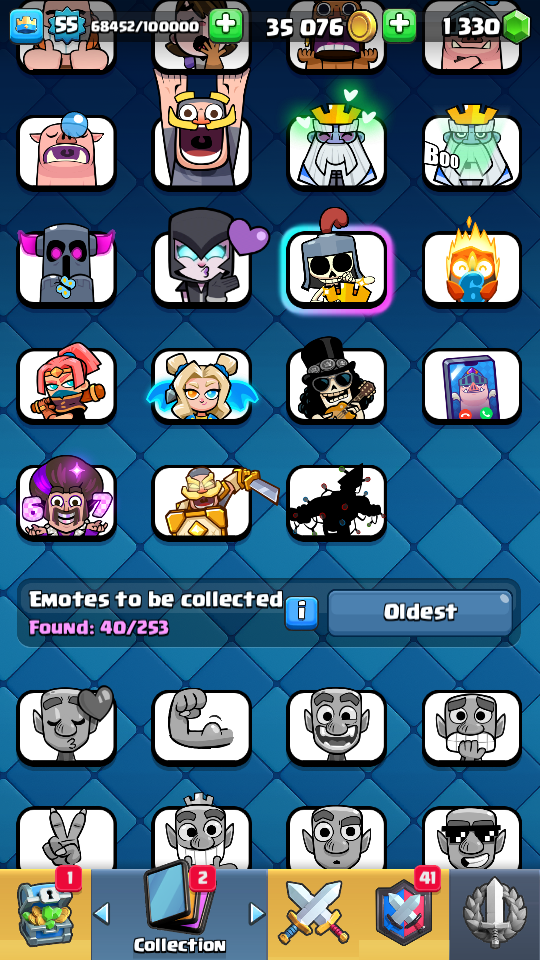The image size is (540, 960).
Task: Pick the phone call emote
Action: pos(472,384)
